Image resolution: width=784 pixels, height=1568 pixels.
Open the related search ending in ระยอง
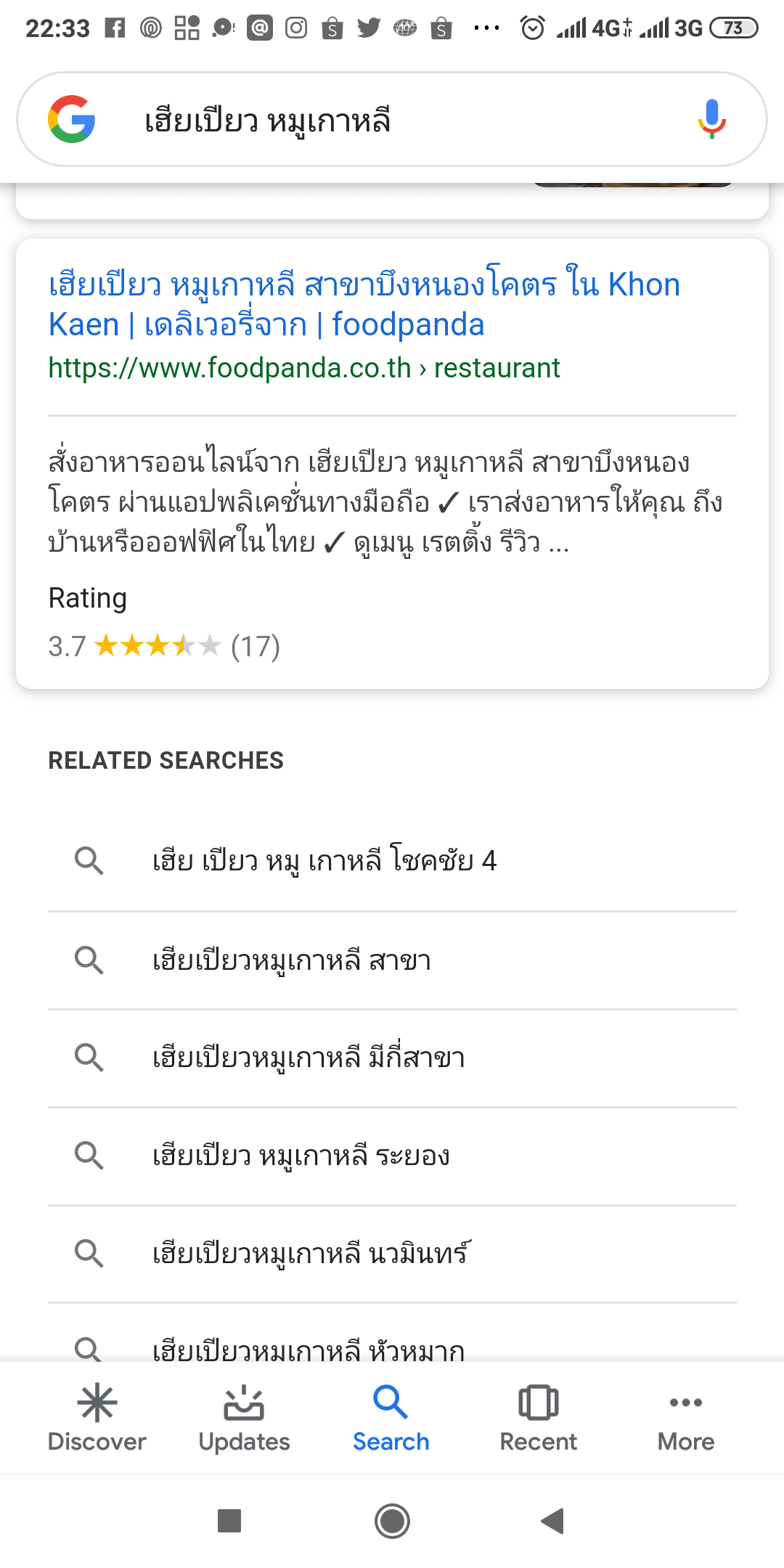click(x=392, y=1156)
